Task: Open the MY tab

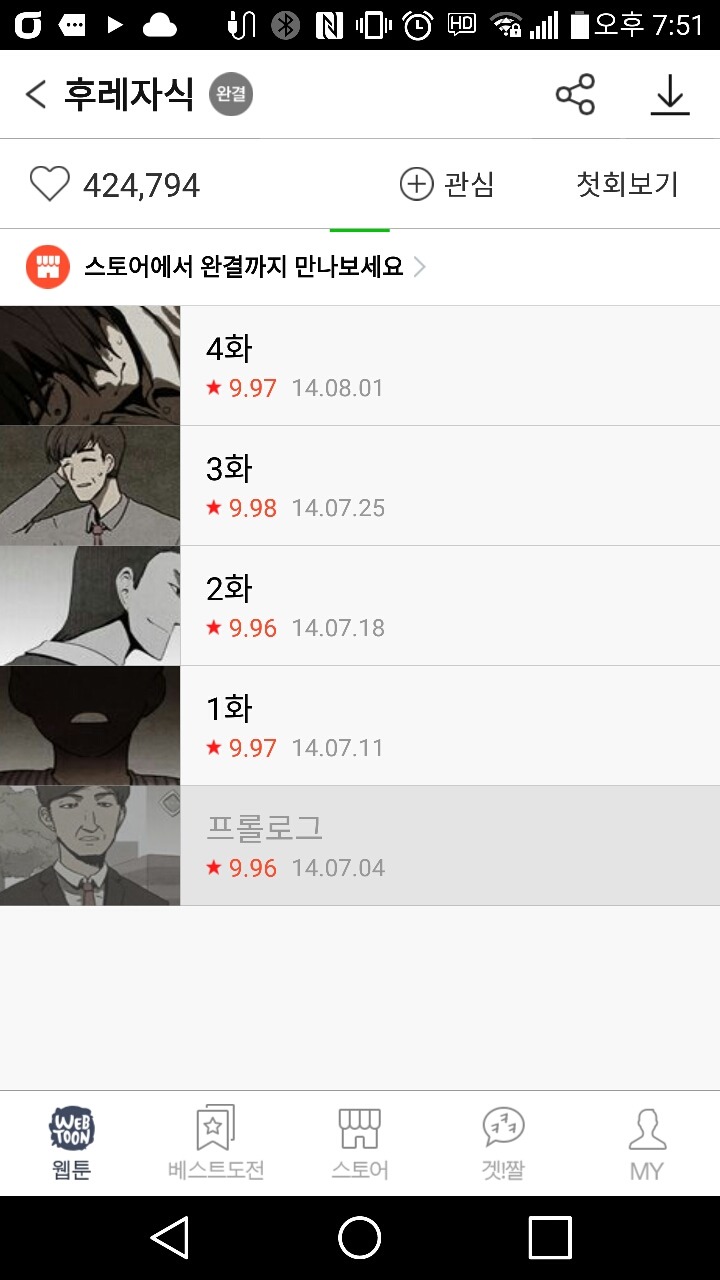Action: 647,1143
